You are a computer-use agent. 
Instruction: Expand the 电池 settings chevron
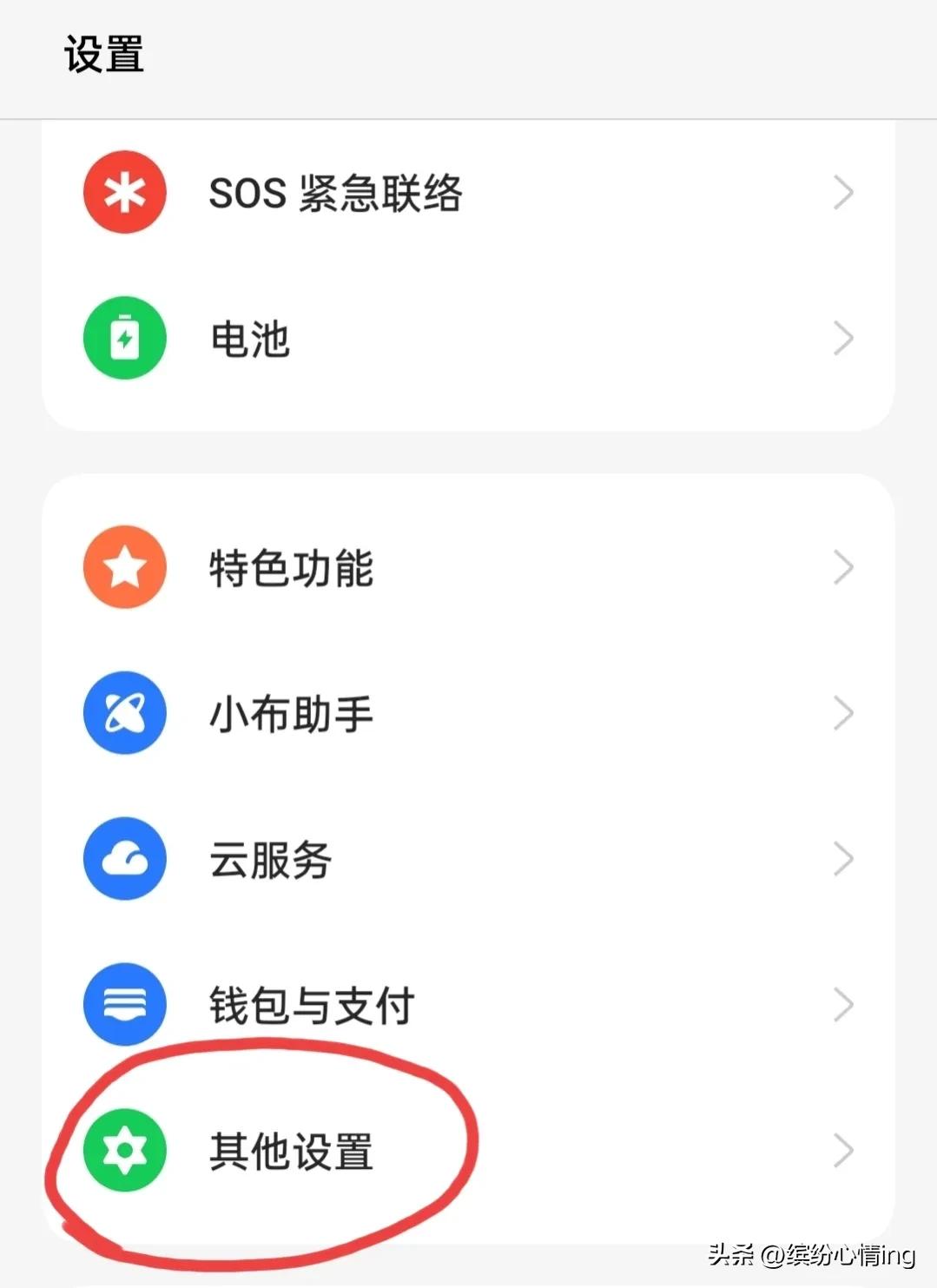[x=841, y=339]
